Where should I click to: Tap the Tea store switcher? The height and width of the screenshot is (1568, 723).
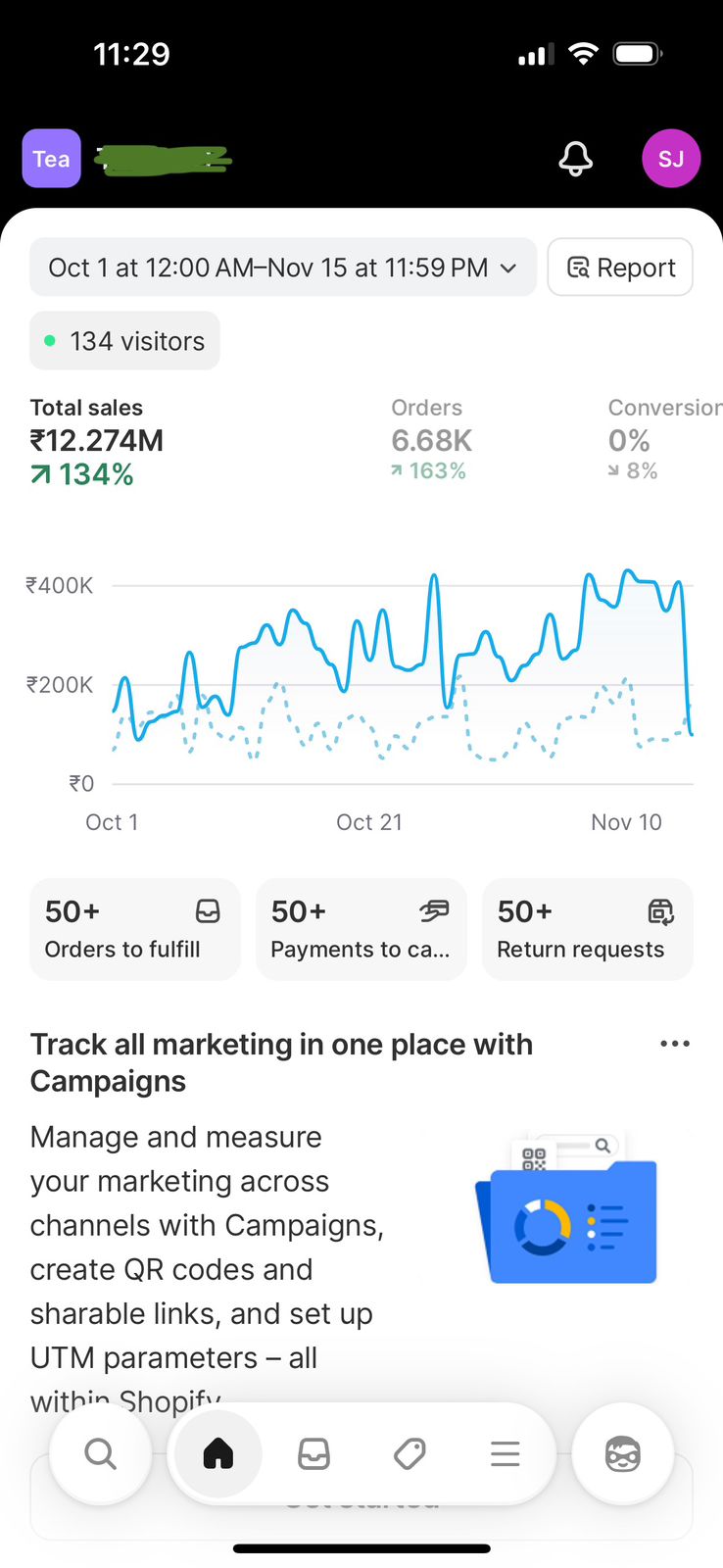51,159
